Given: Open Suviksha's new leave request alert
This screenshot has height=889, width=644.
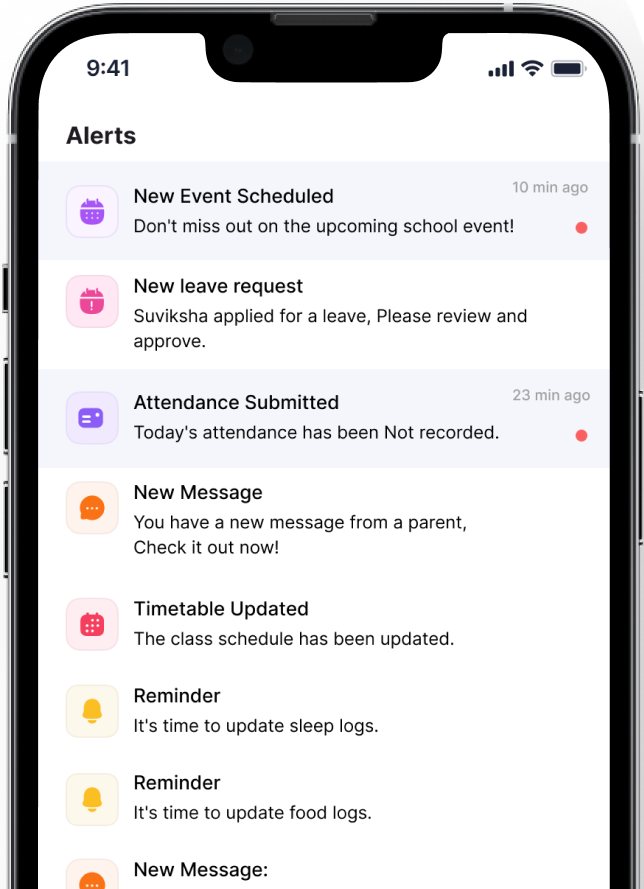Looking at the screenshot, I should [x=323, y=314].
